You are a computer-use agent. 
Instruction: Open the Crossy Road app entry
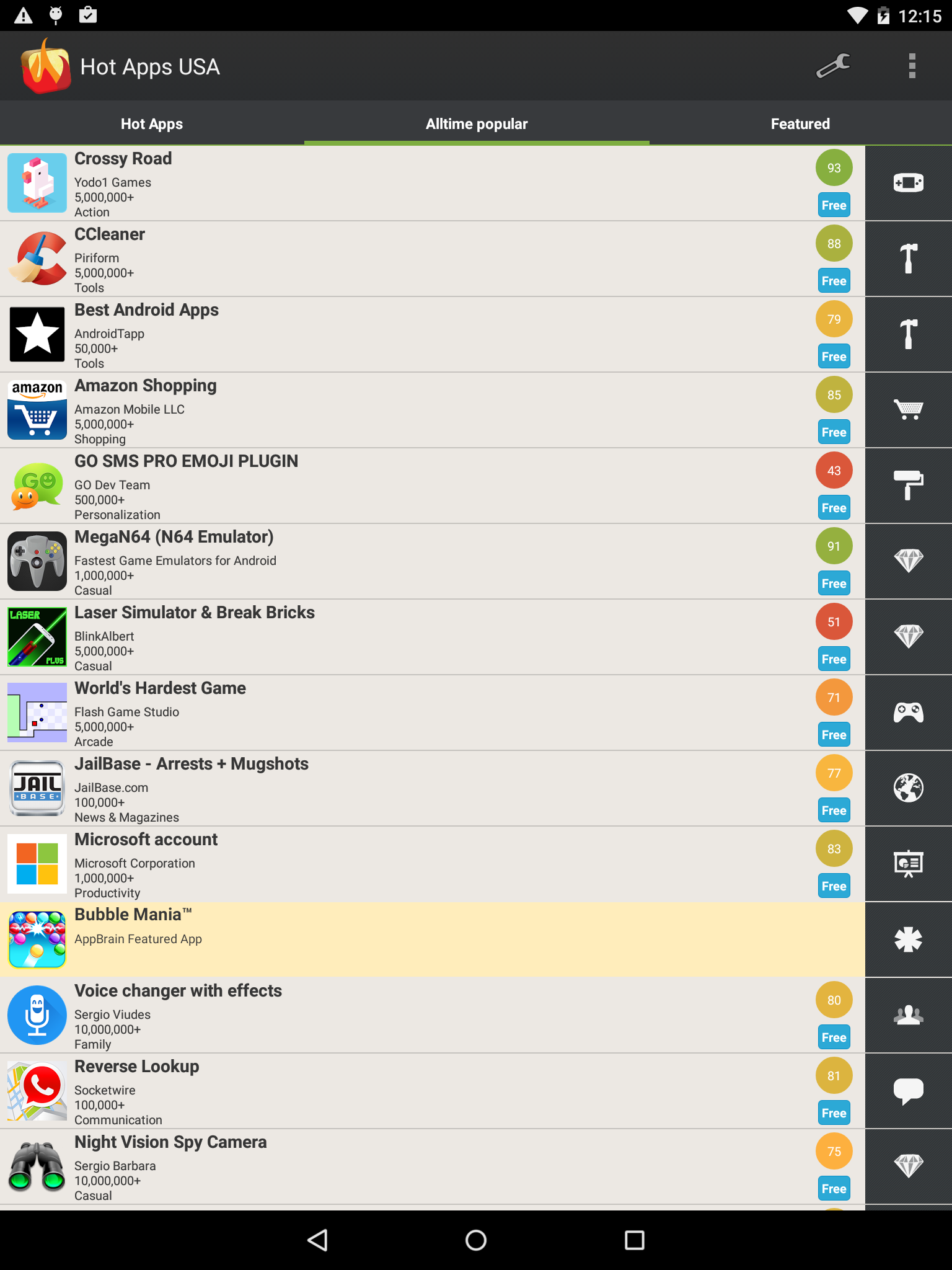tap(433, 184)
